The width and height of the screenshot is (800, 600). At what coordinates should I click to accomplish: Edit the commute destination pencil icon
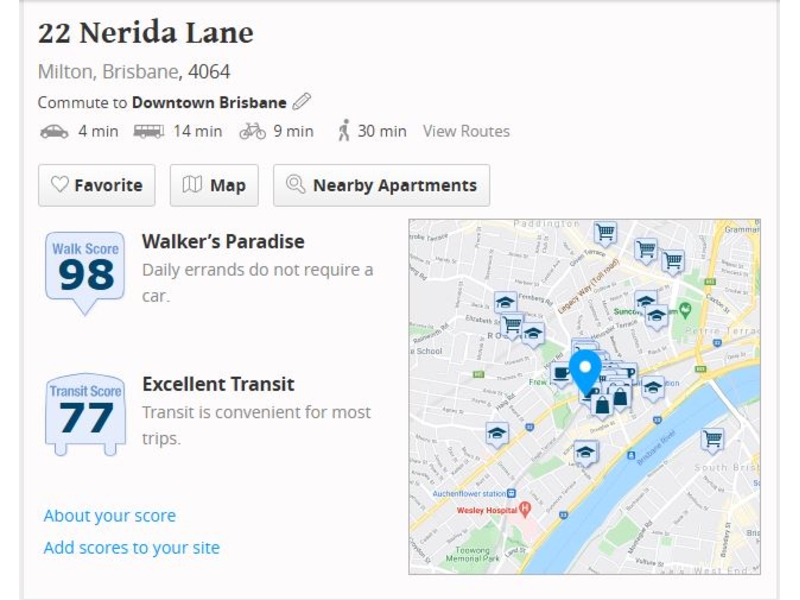point(302,102)
